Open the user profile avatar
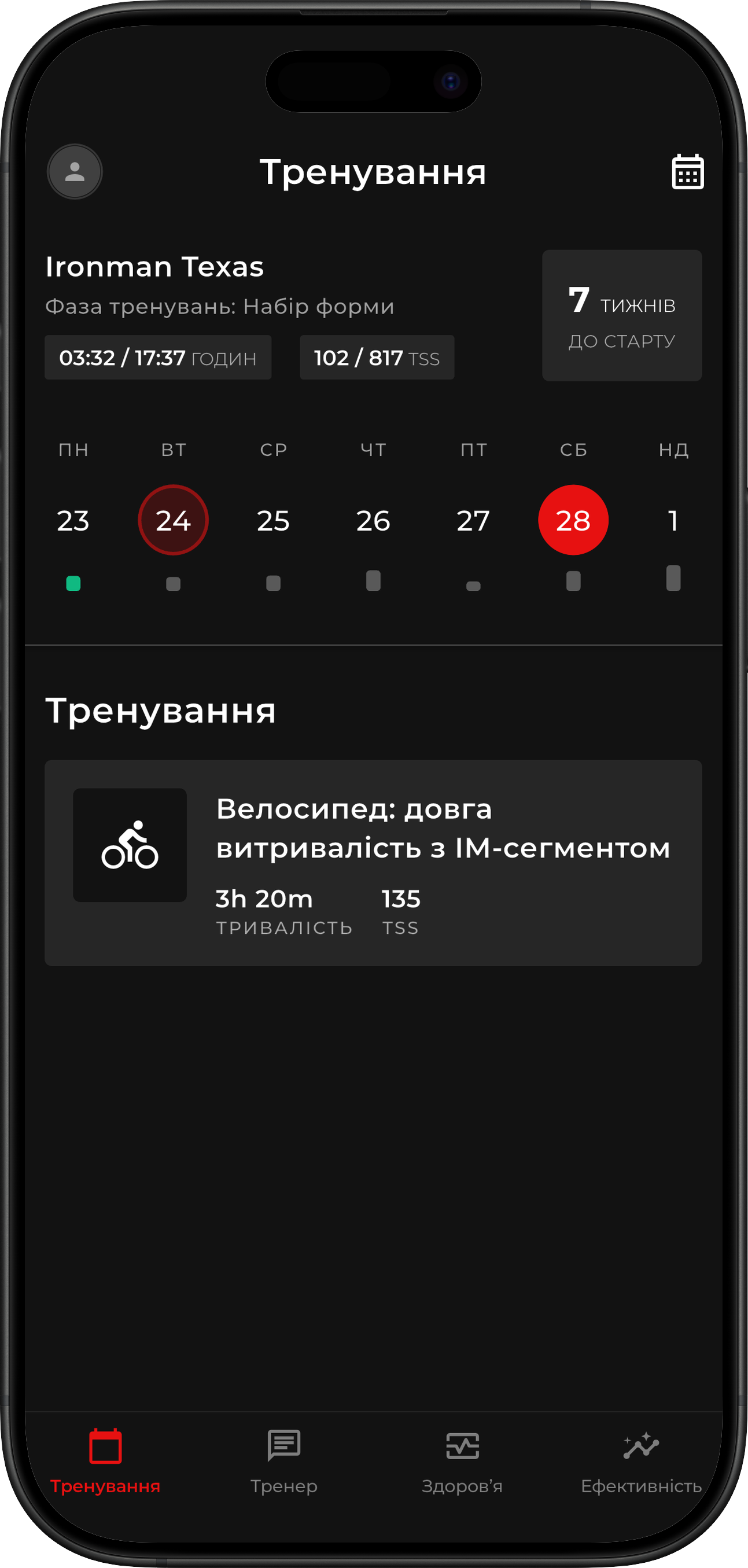The width and height of the screenshot is (748, 1568). pyautogui.click(x=74, y=172)
